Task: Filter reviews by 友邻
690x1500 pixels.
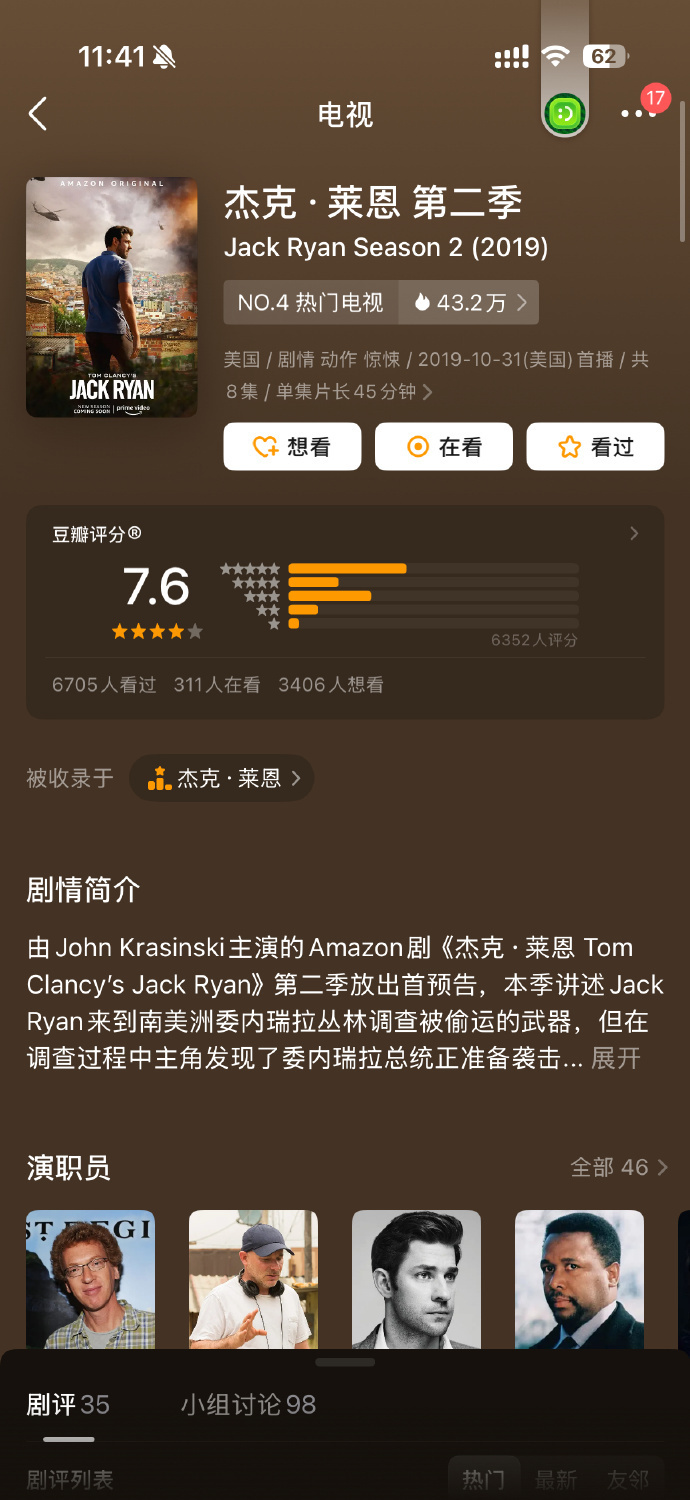Action: click(x=627, y=1479)
